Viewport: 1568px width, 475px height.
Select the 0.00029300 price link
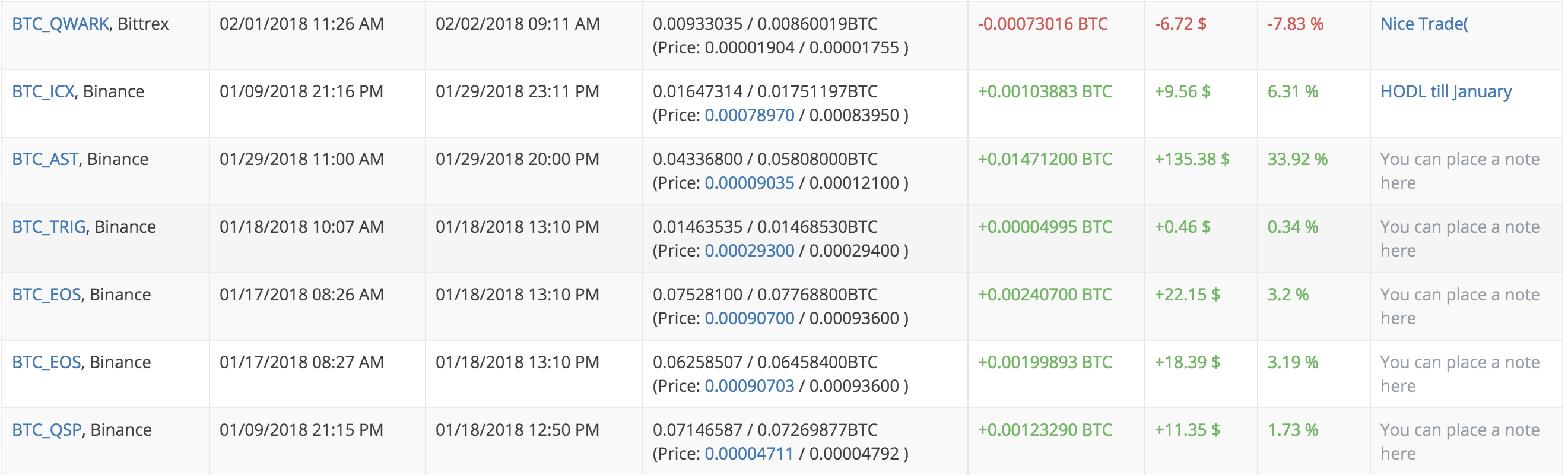click(x=749, y=251)
